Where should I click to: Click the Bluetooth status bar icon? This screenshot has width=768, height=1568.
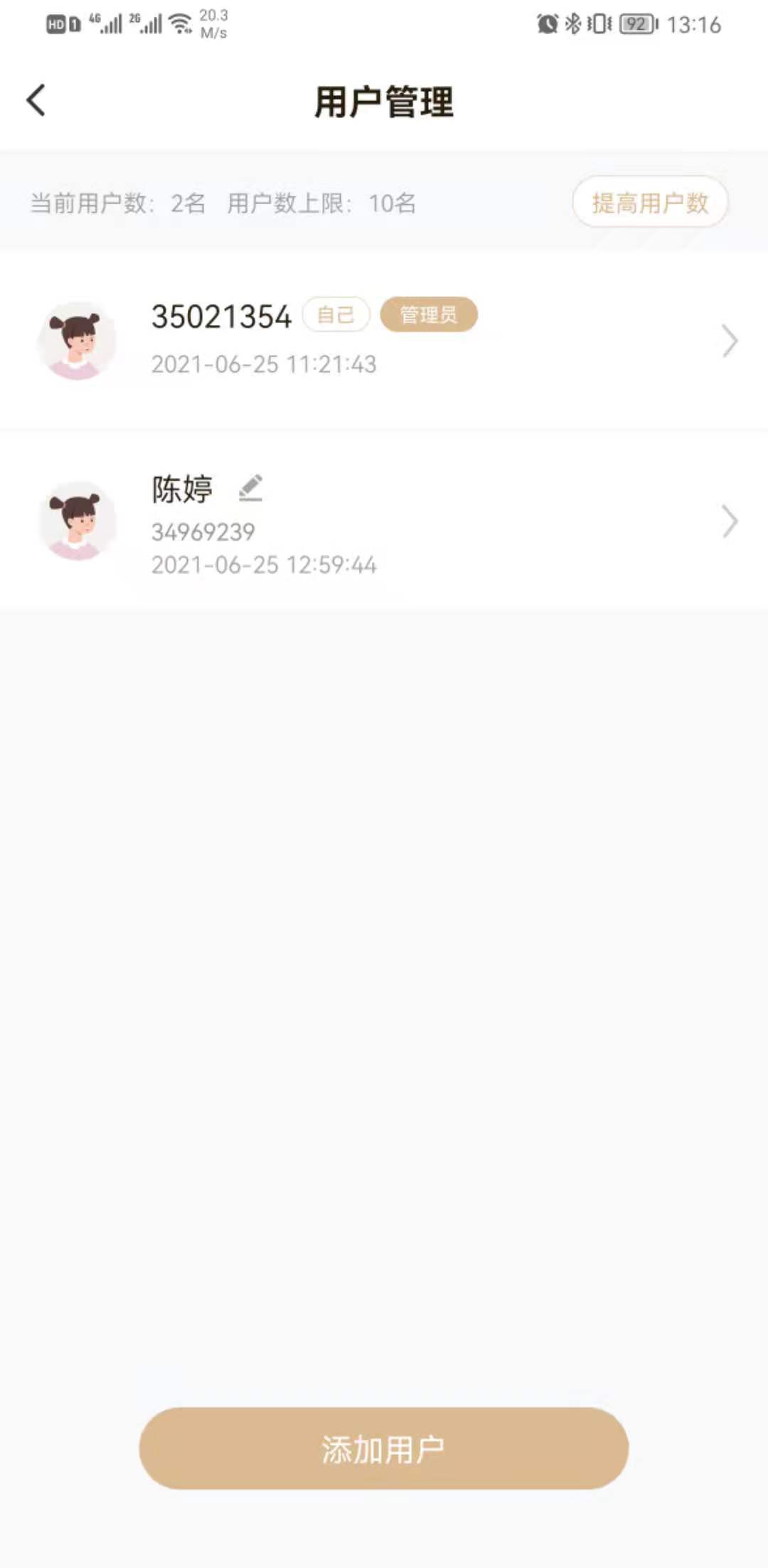click(x=571, y=24)
